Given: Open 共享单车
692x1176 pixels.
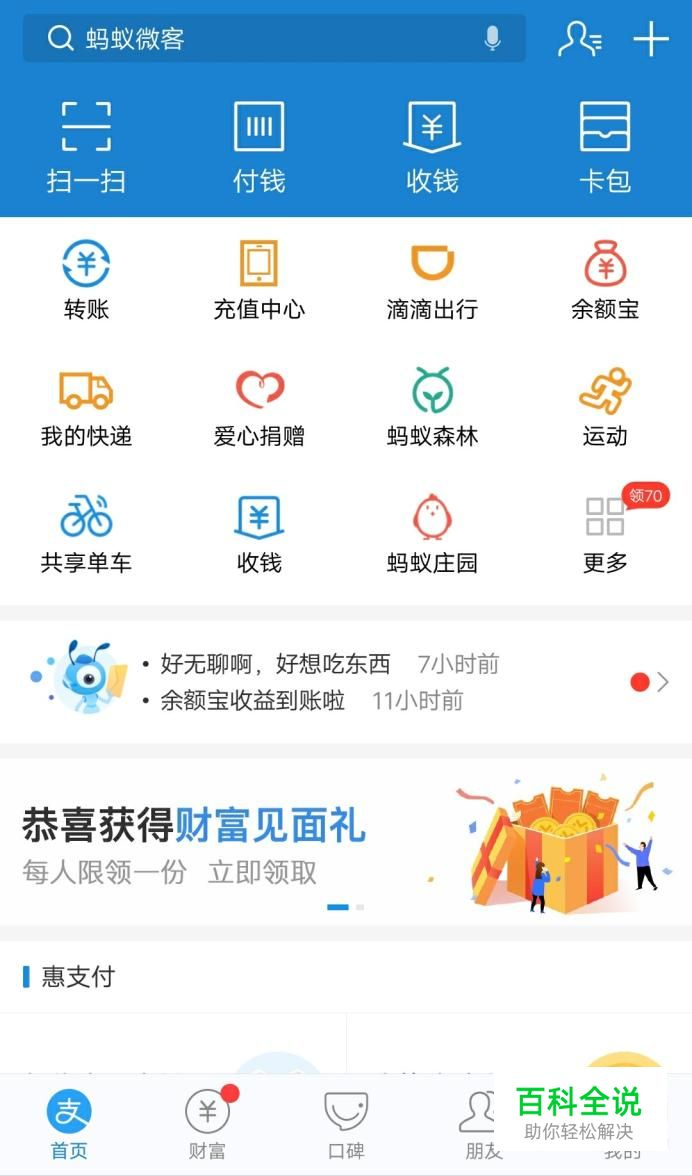Looking at the screenshot, I should pos(86,534).
